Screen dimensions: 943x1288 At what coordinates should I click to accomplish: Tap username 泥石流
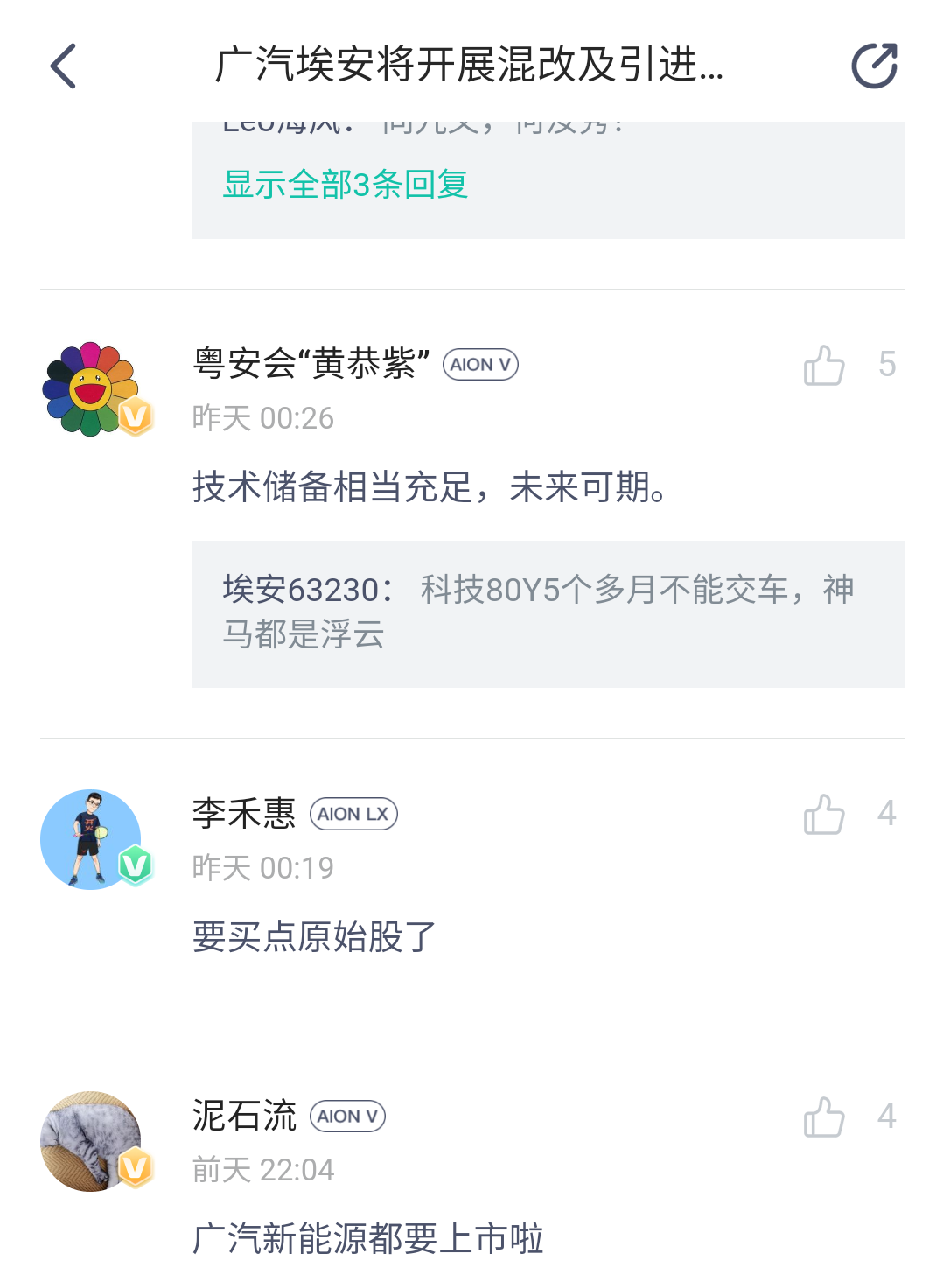pos(244,1116)
